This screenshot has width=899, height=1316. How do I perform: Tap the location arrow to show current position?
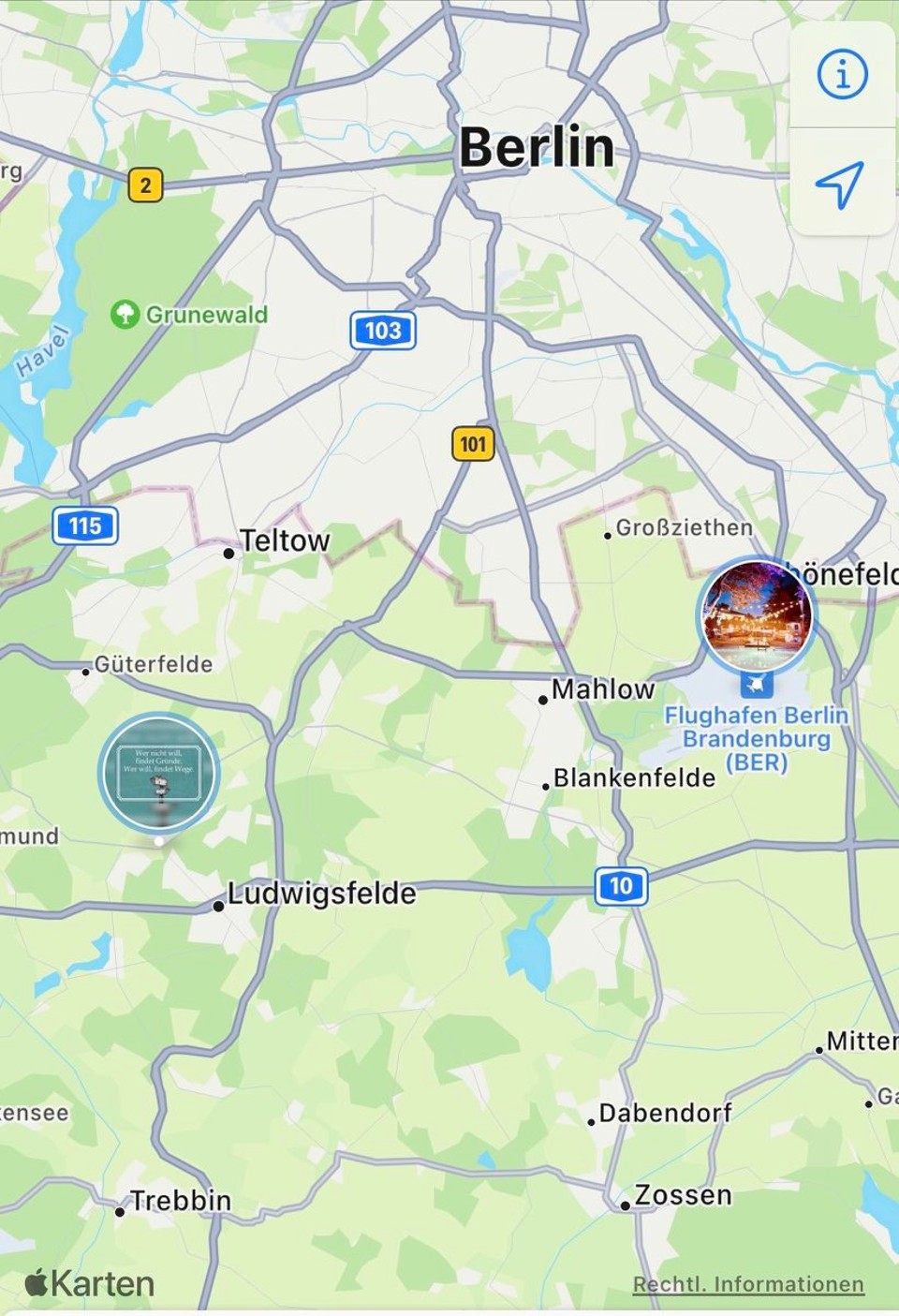coord(840,185)
